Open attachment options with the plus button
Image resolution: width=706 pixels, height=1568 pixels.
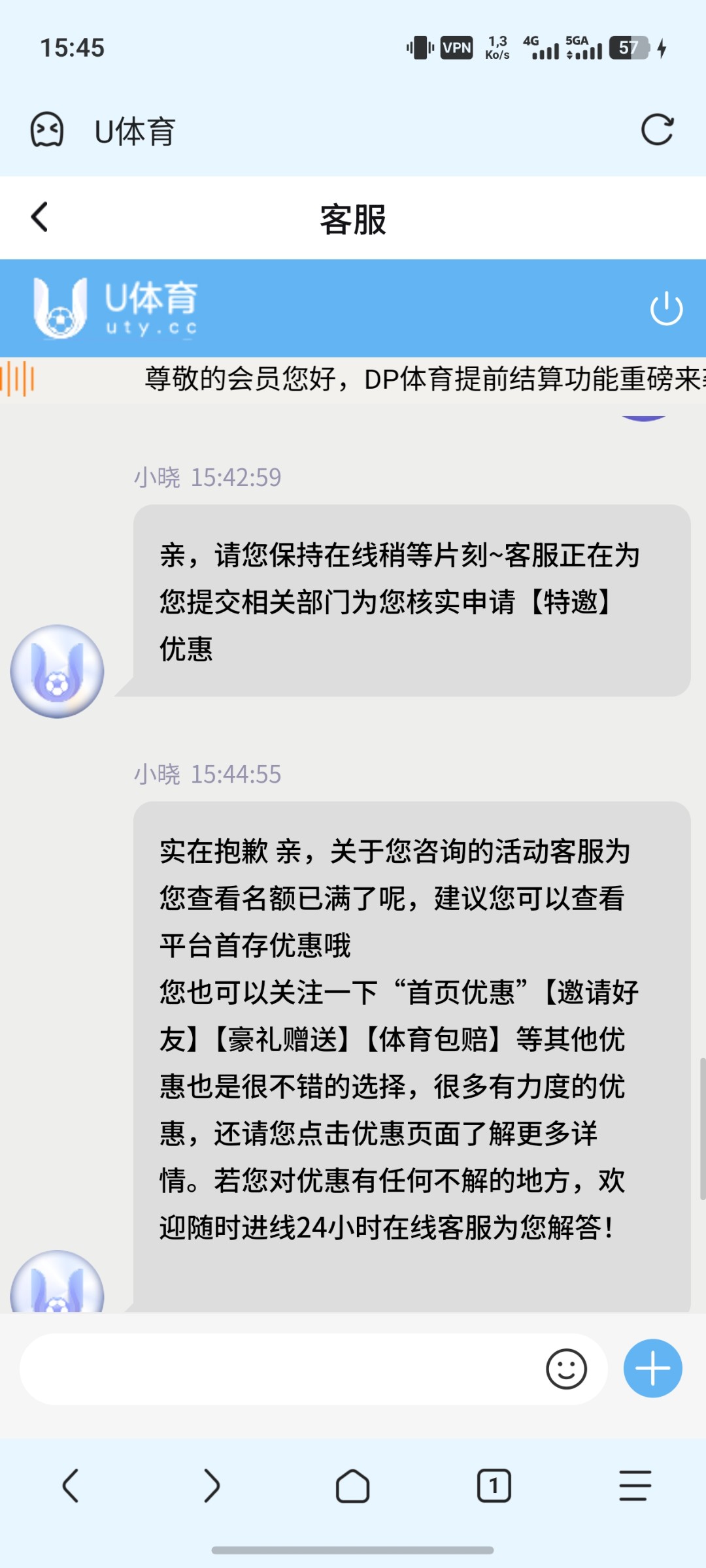[x=652, y=1368]
